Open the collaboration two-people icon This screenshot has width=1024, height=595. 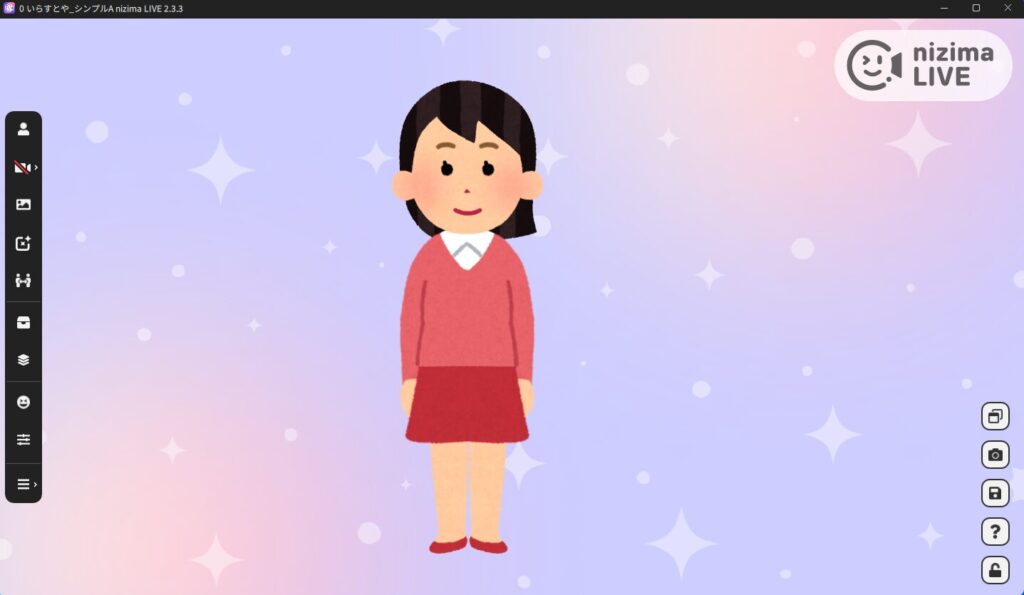click(23, 281)
